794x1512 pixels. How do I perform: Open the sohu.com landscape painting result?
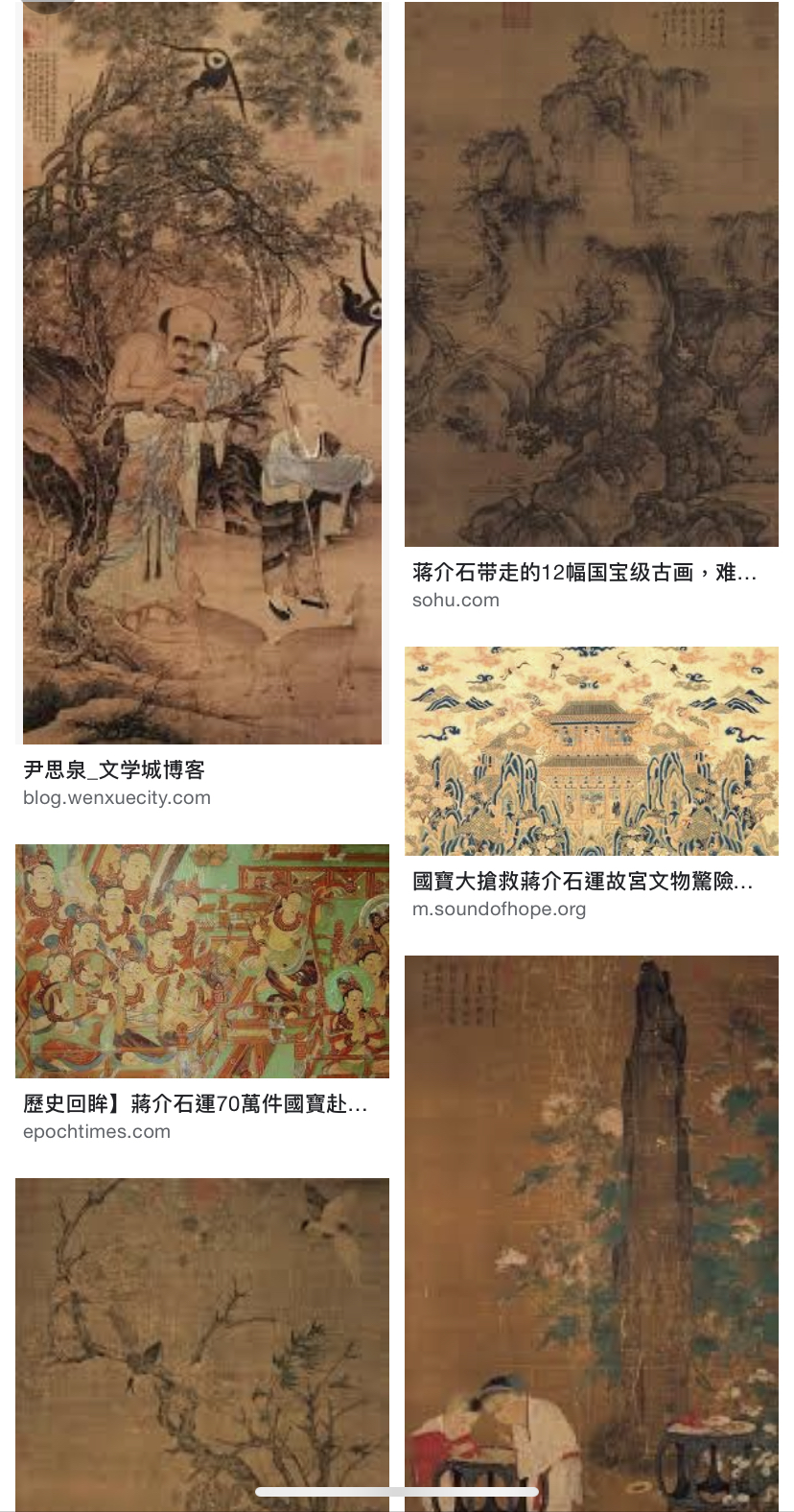click(591, 274)
